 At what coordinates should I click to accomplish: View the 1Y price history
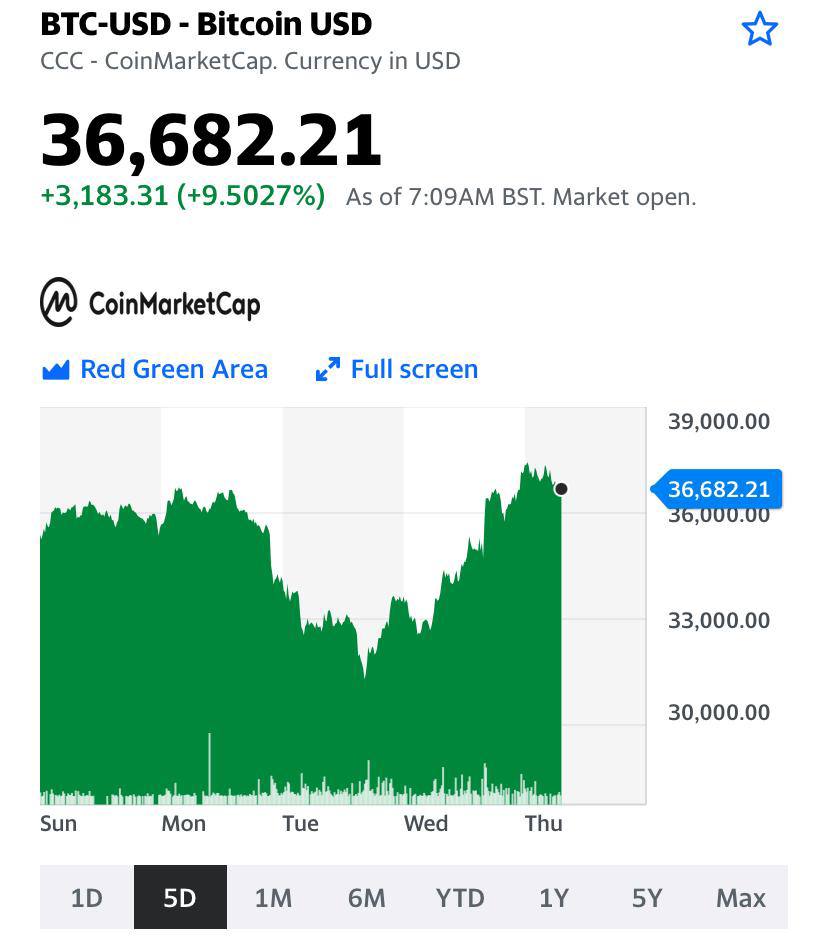553,898
